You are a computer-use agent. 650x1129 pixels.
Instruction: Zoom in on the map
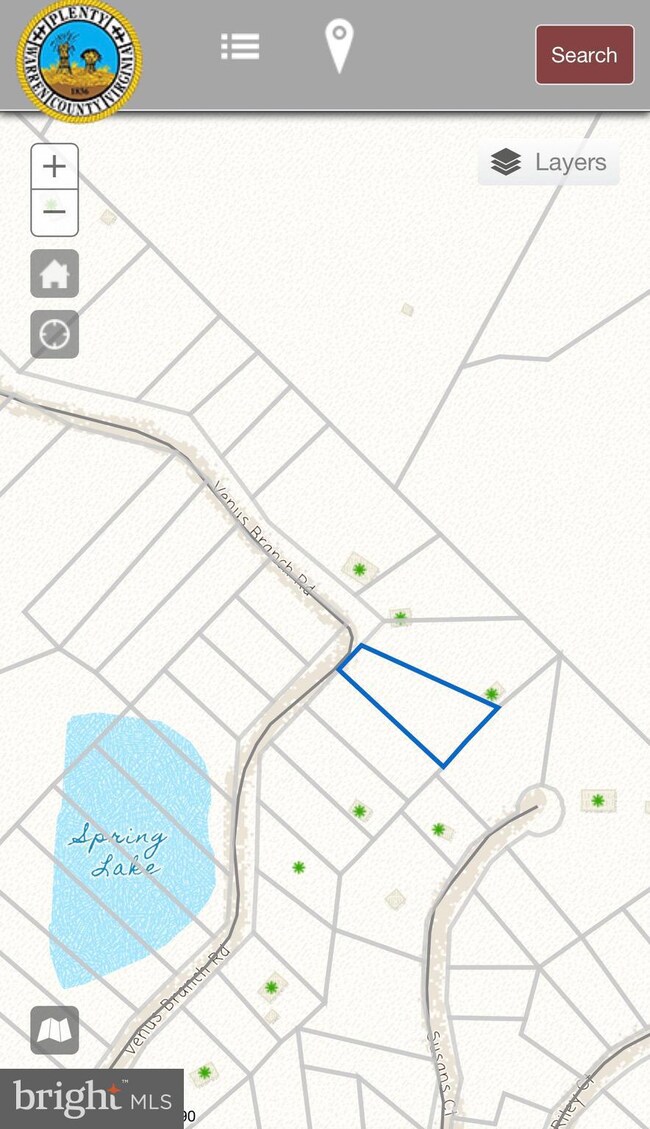point(54,166)
